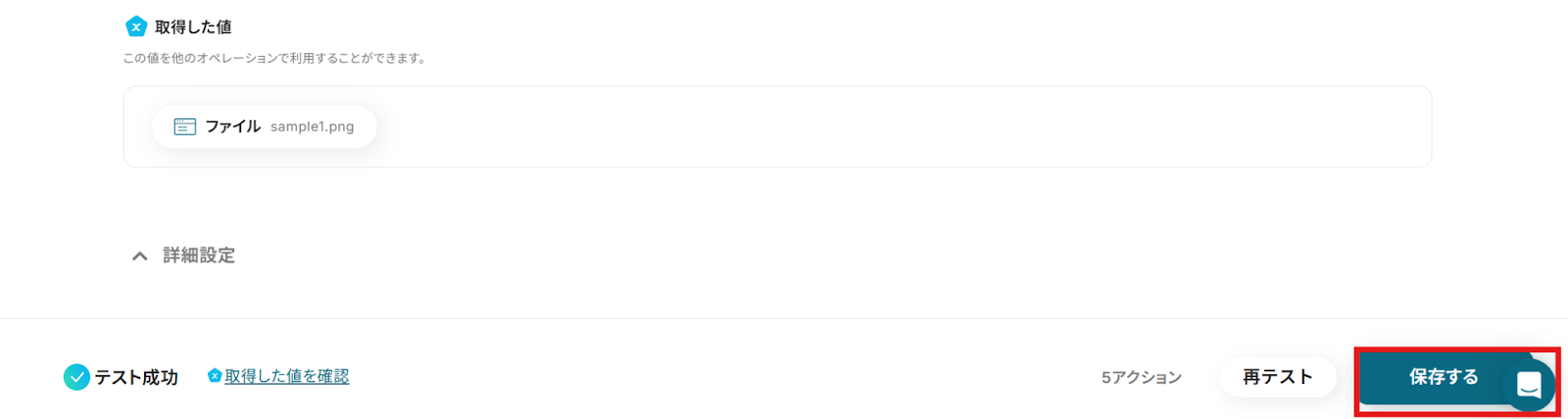Toggle the 詳細設定 section
1568x419 pixels.
pos(184,256)
